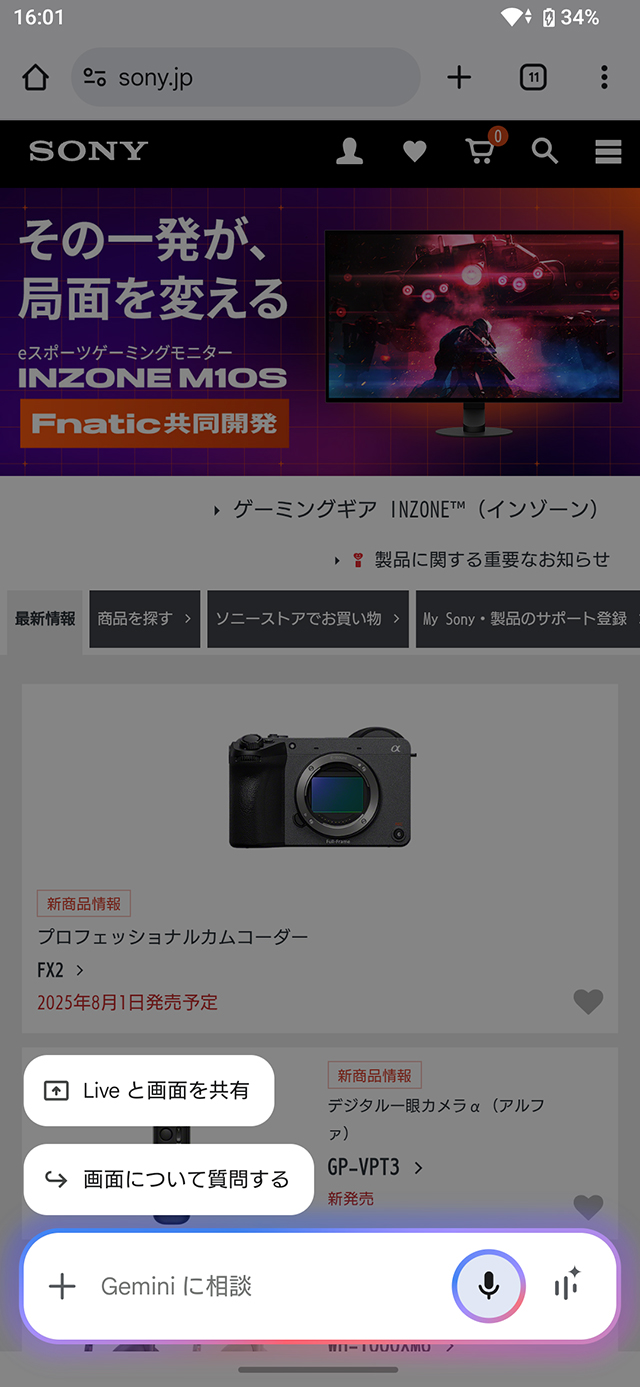Tap the sony.jp address bar
This screenshot has height=1387, width=640.
[245, 77]
